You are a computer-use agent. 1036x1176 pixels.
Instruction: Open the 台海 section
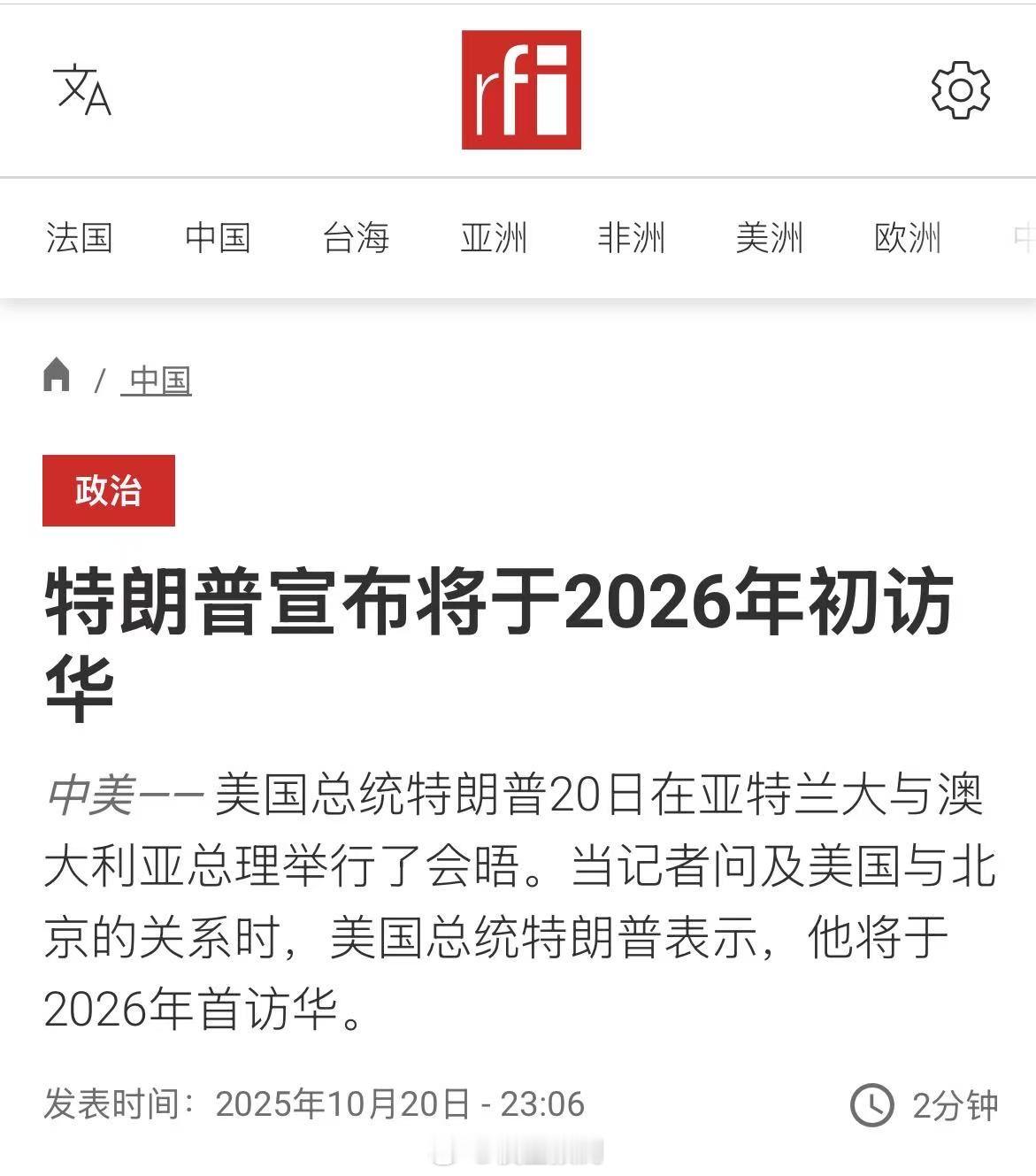click(356, 238)
